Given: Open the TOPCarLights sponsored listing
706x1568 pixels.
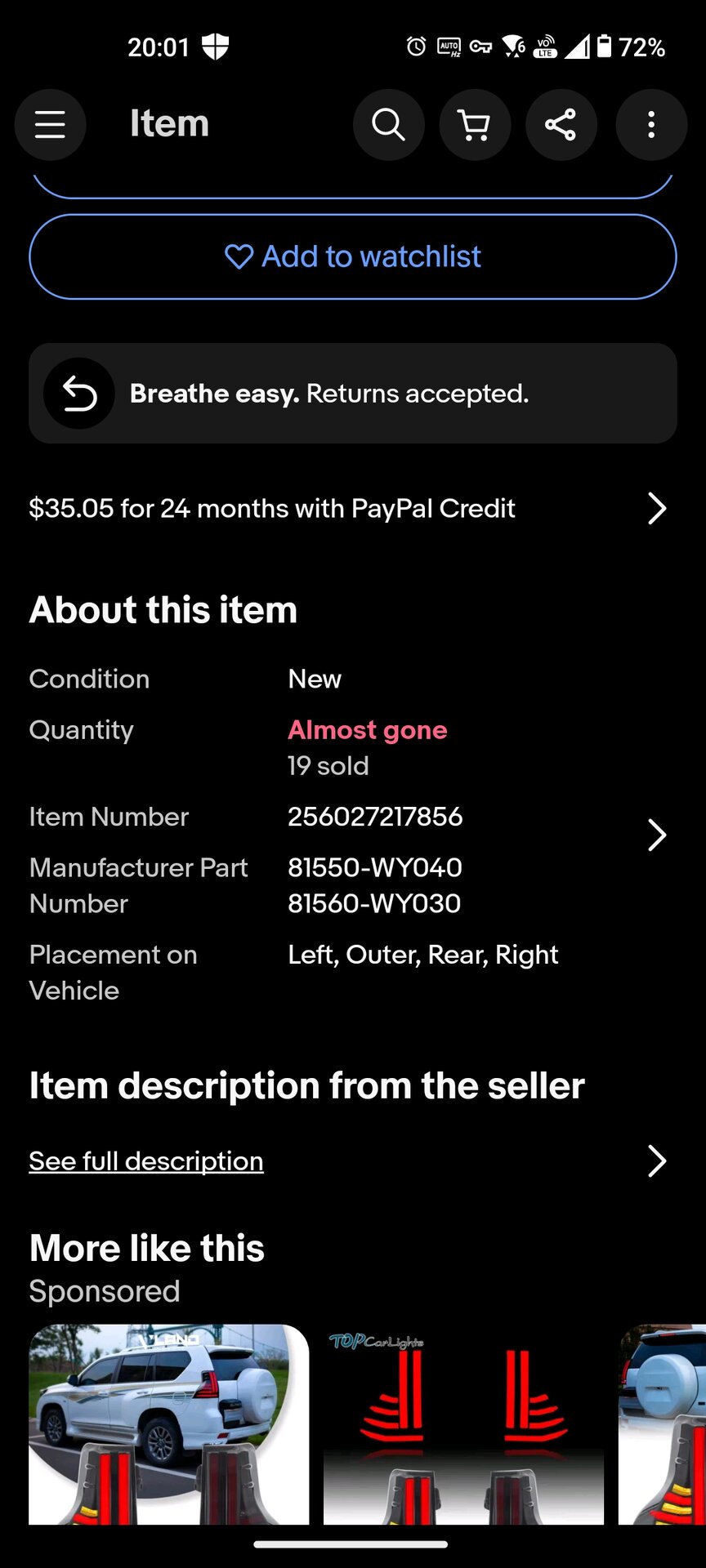Looking at the screenshot, I should point(463,1424).
